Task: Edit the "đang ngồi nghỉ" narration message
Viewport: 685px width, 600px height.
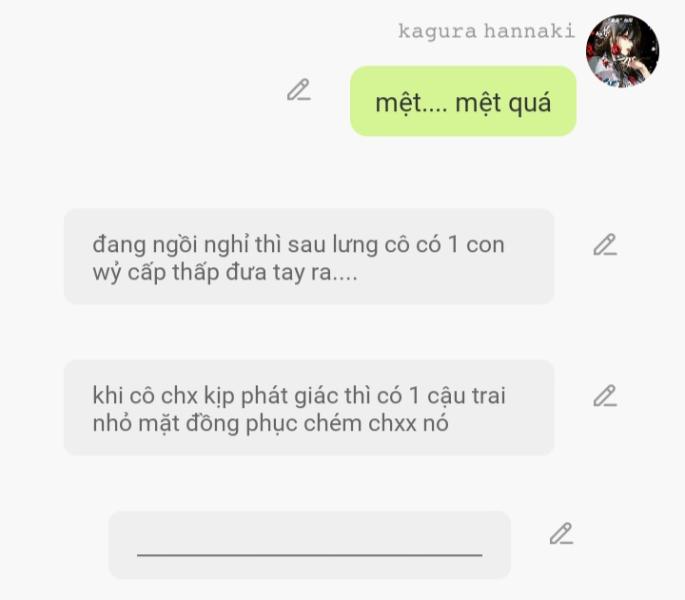Action: [604, 245]
